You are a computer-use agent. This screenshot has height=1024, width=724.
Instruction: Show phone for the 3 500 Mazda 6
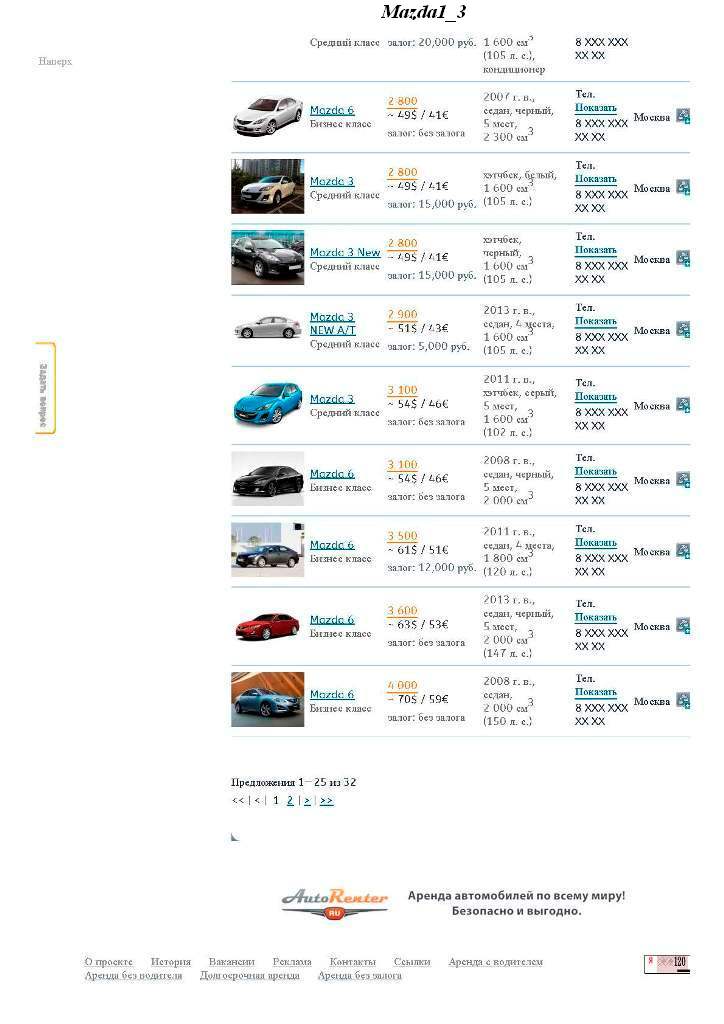595,542
